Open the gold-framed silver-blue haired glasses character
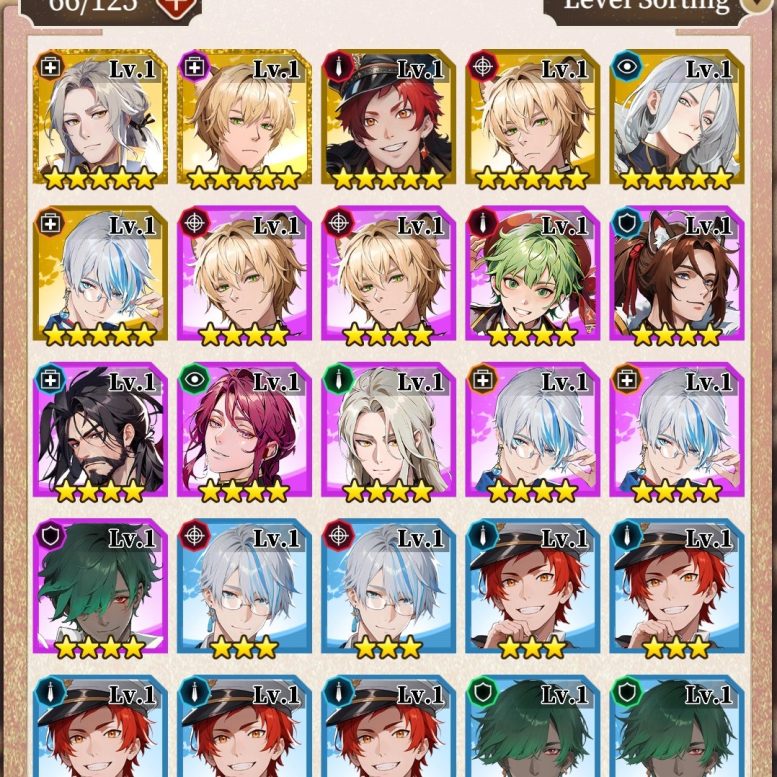 pyautogui.click(x=100, y=274)
